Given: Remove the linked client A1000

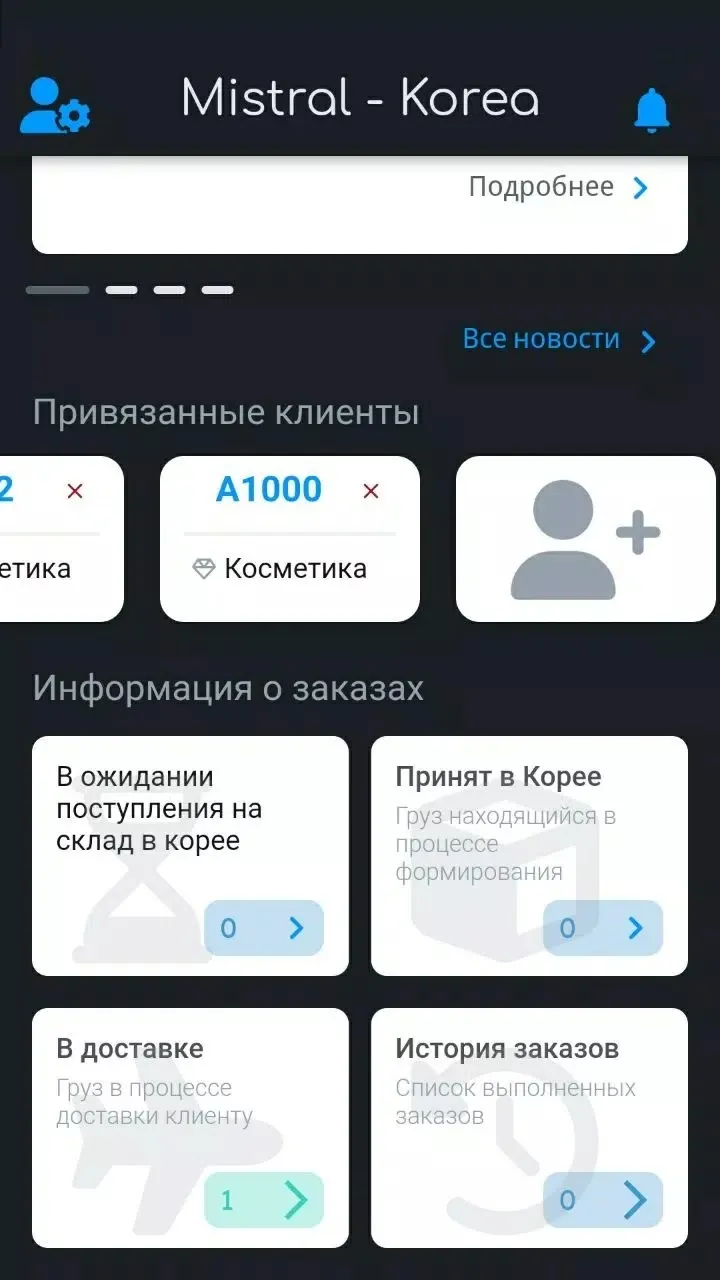Looking at the screenshot, I should click(371, 491).
